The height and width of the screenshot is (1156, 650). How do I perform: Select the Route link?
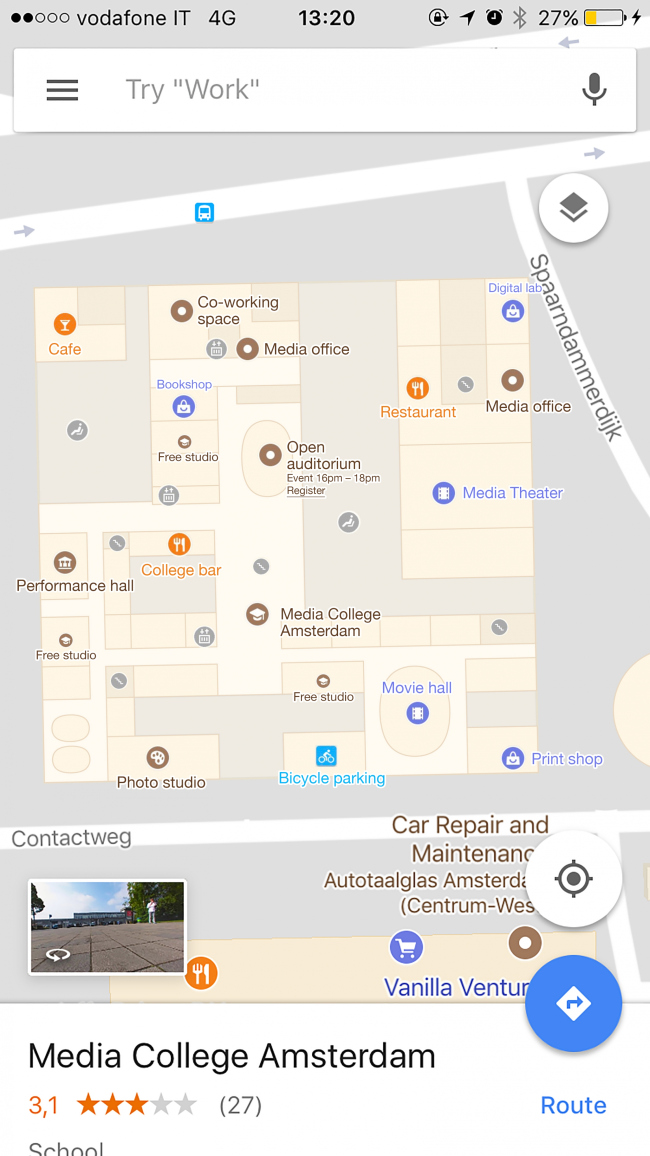coord(573,1105)
